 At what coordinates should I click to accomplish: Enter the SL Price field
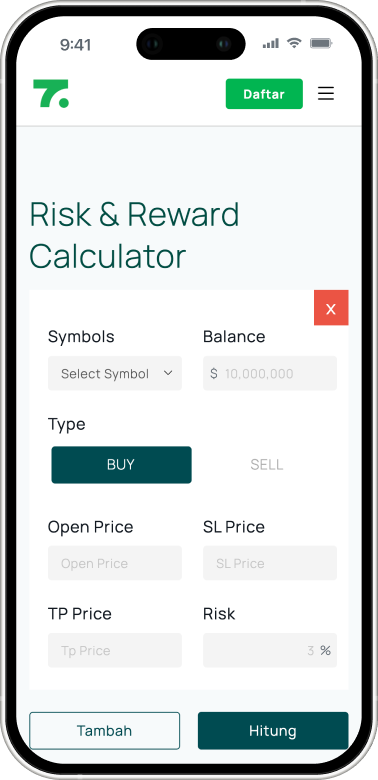[x=270, y=563]
